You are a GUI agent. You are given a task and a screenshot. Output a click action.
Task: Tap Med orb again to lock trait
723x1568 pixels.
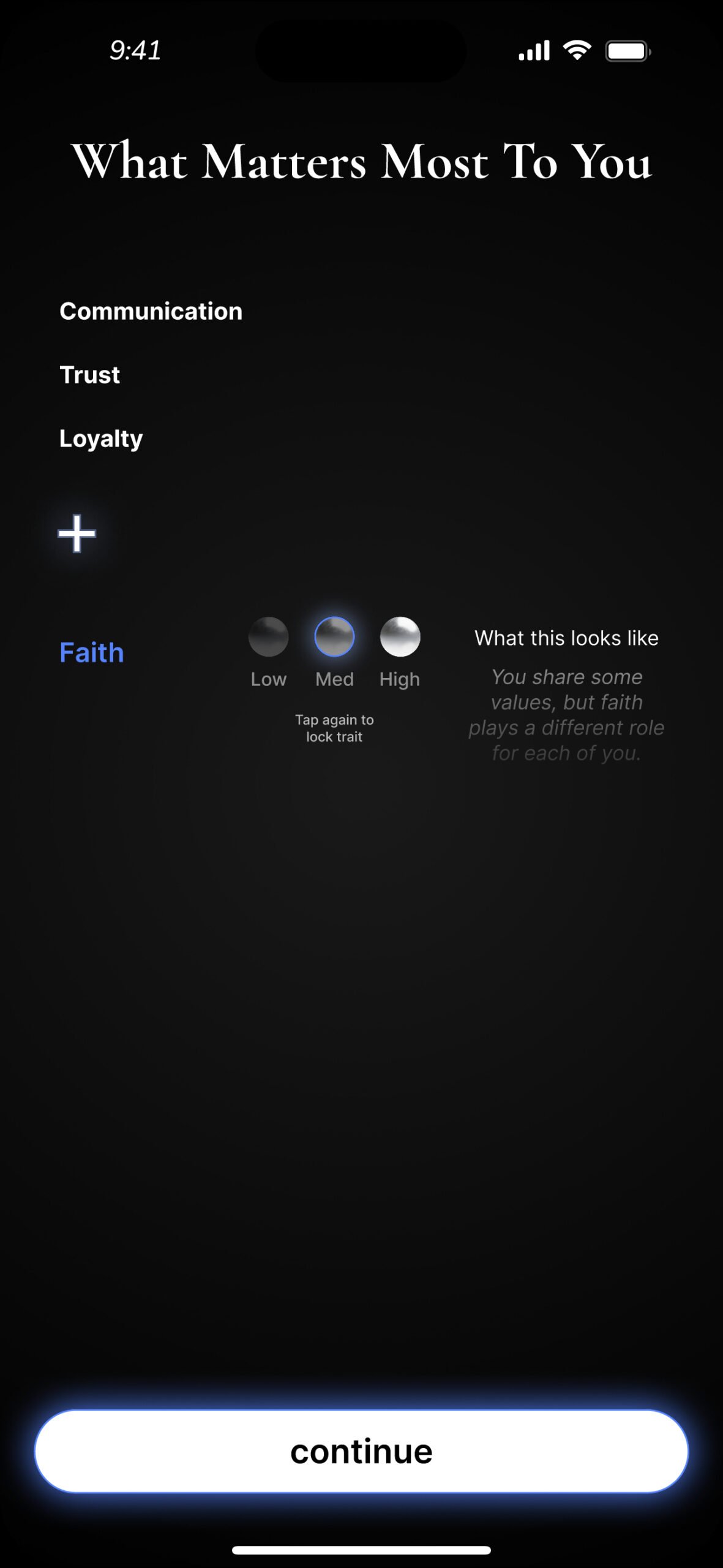(334, 637)
